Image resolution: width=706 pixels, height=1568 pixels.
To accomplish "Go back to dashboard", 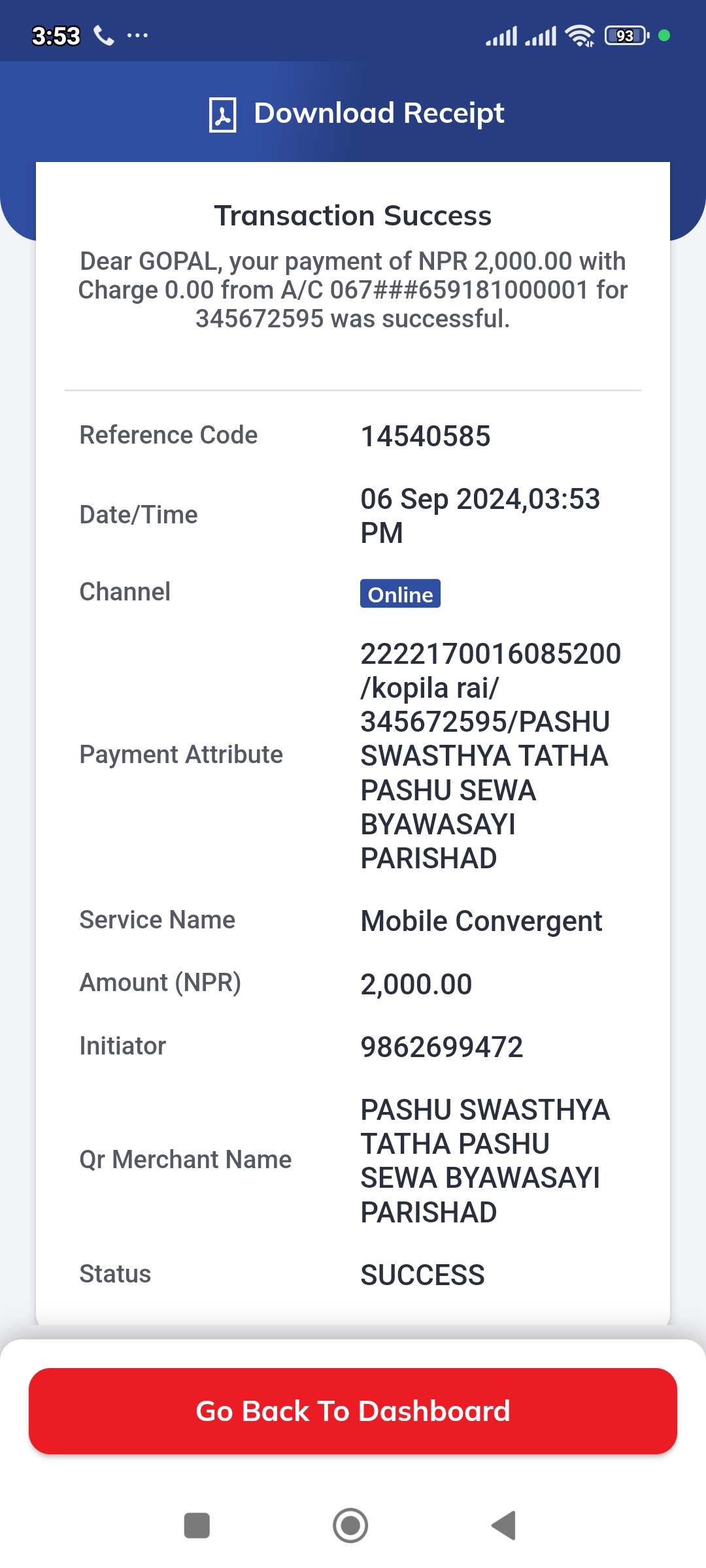I will click(x=353, y=1411).
